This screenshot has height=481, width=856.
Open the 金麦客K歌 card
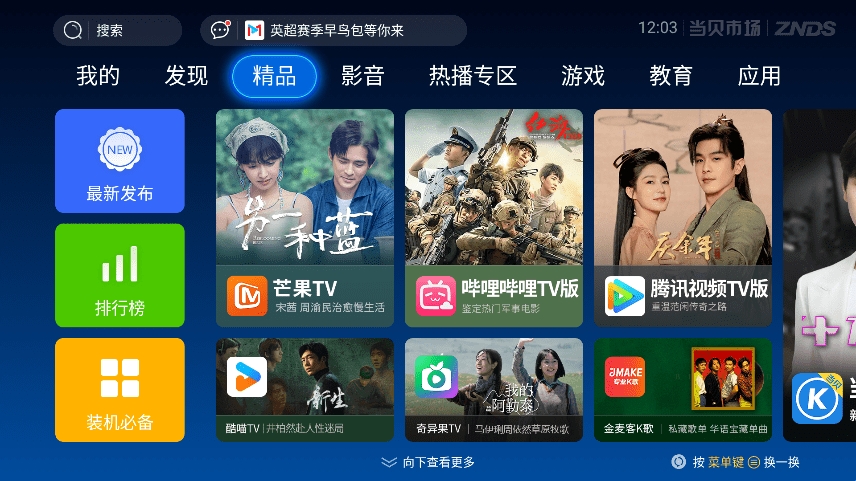click(x=683, y=390)
